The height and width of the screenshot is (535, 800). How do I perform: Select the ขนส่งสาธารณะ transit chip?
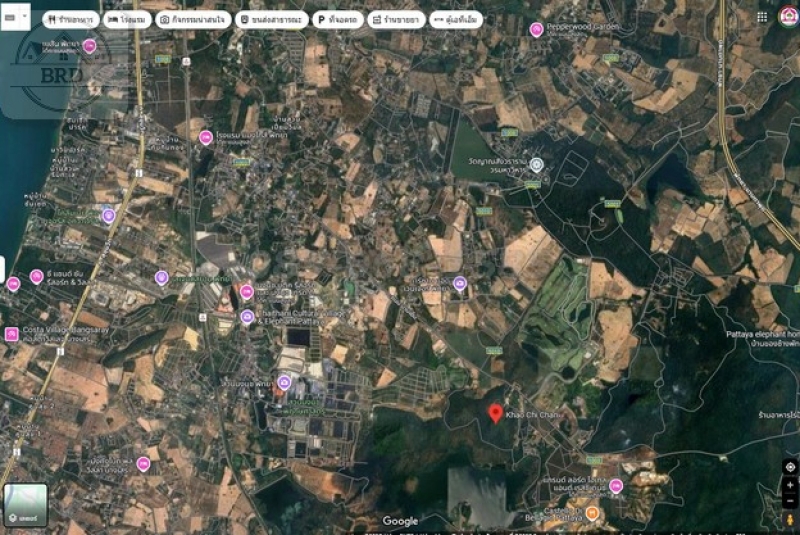(273, 19)
